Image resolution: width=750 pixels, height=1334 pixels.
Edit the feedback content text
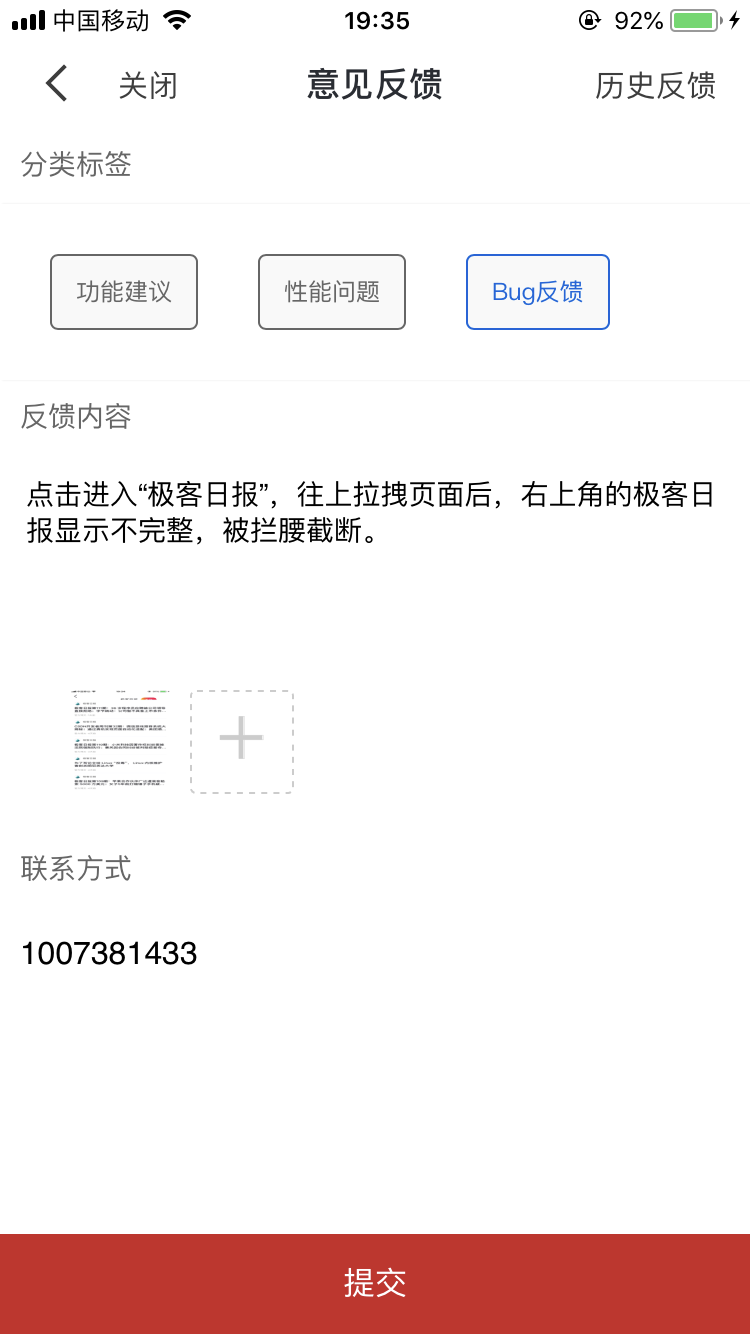[x=370, y=512]
